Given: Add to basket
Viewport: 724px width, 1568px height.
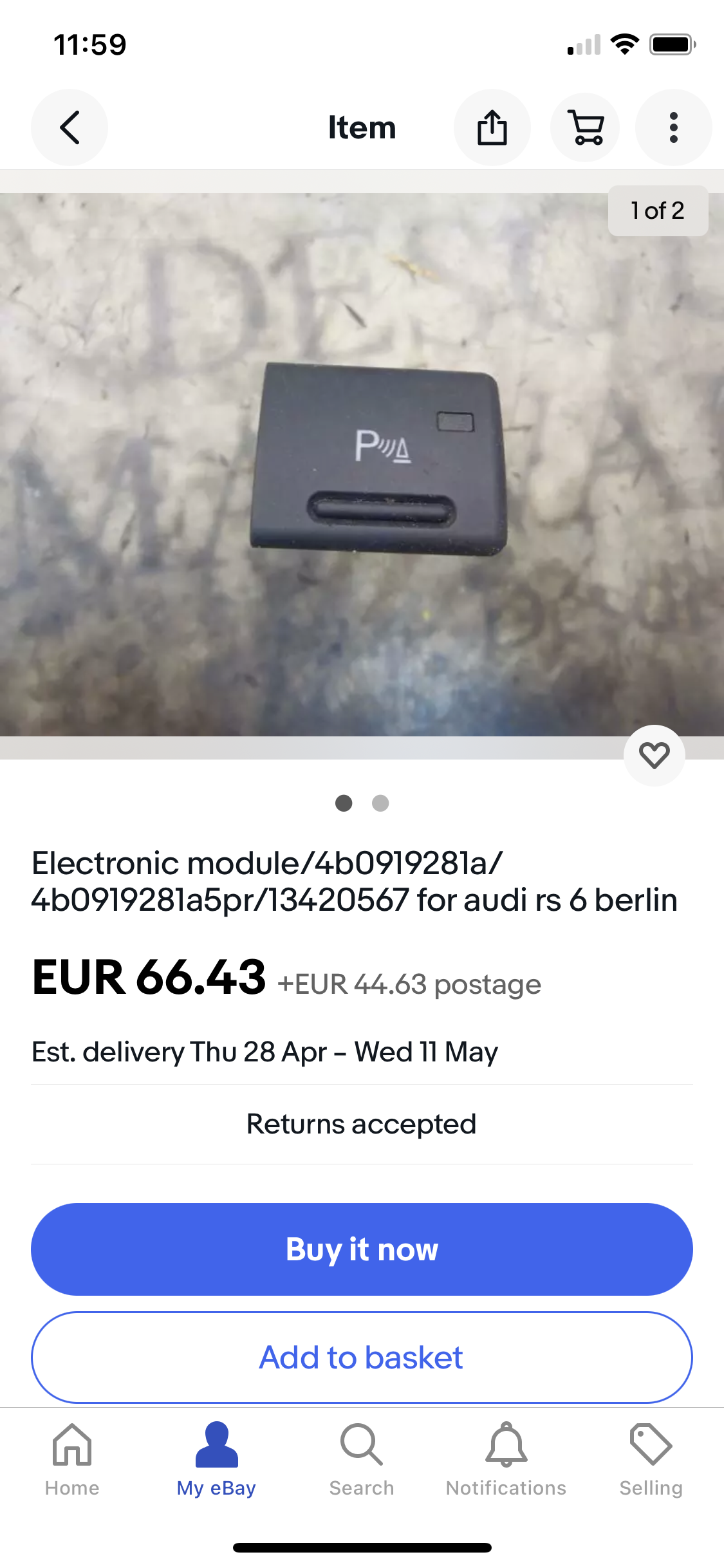Looking at the screenshot, I should click(x=362, y=1358).
